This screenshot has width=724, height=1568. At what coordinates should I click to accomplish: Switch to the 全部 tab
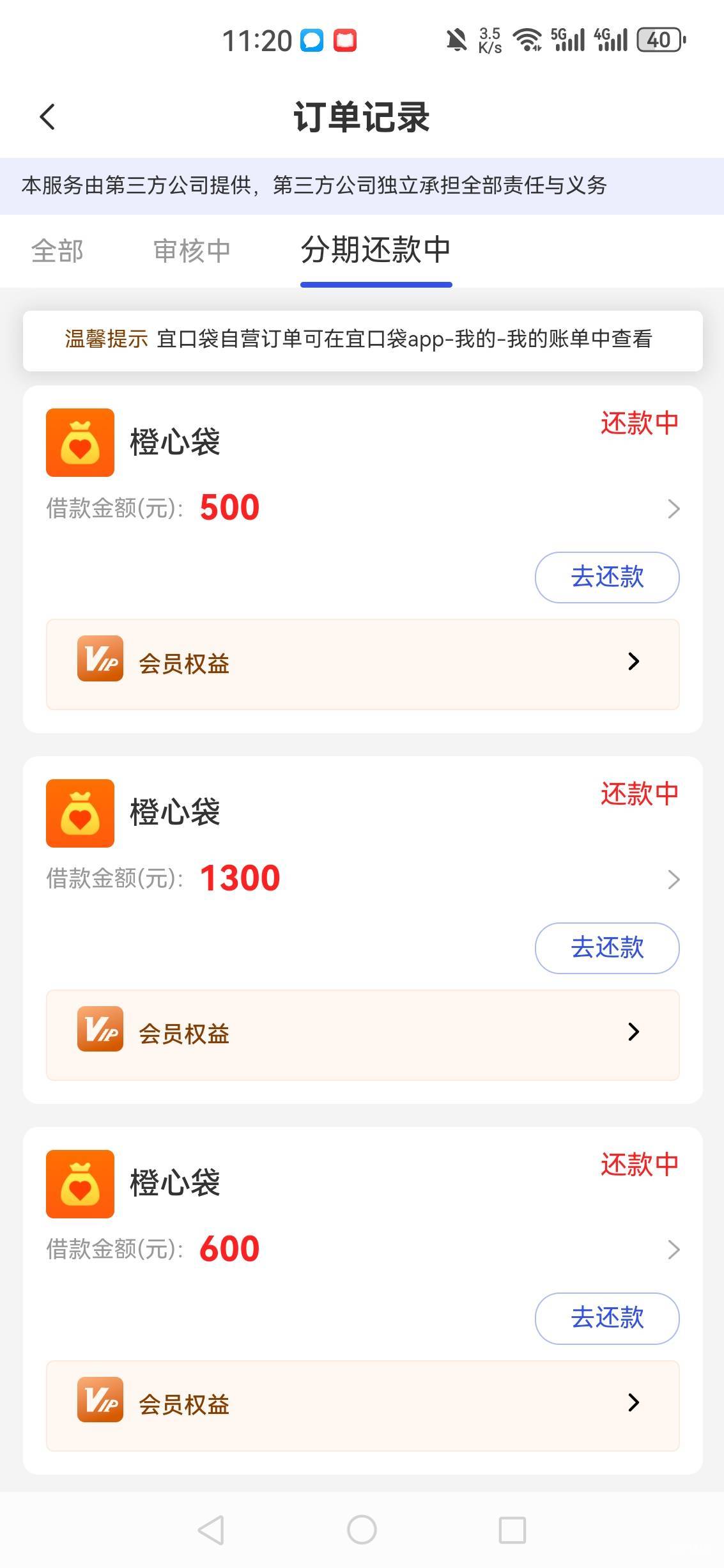click(x=58, y=251)
